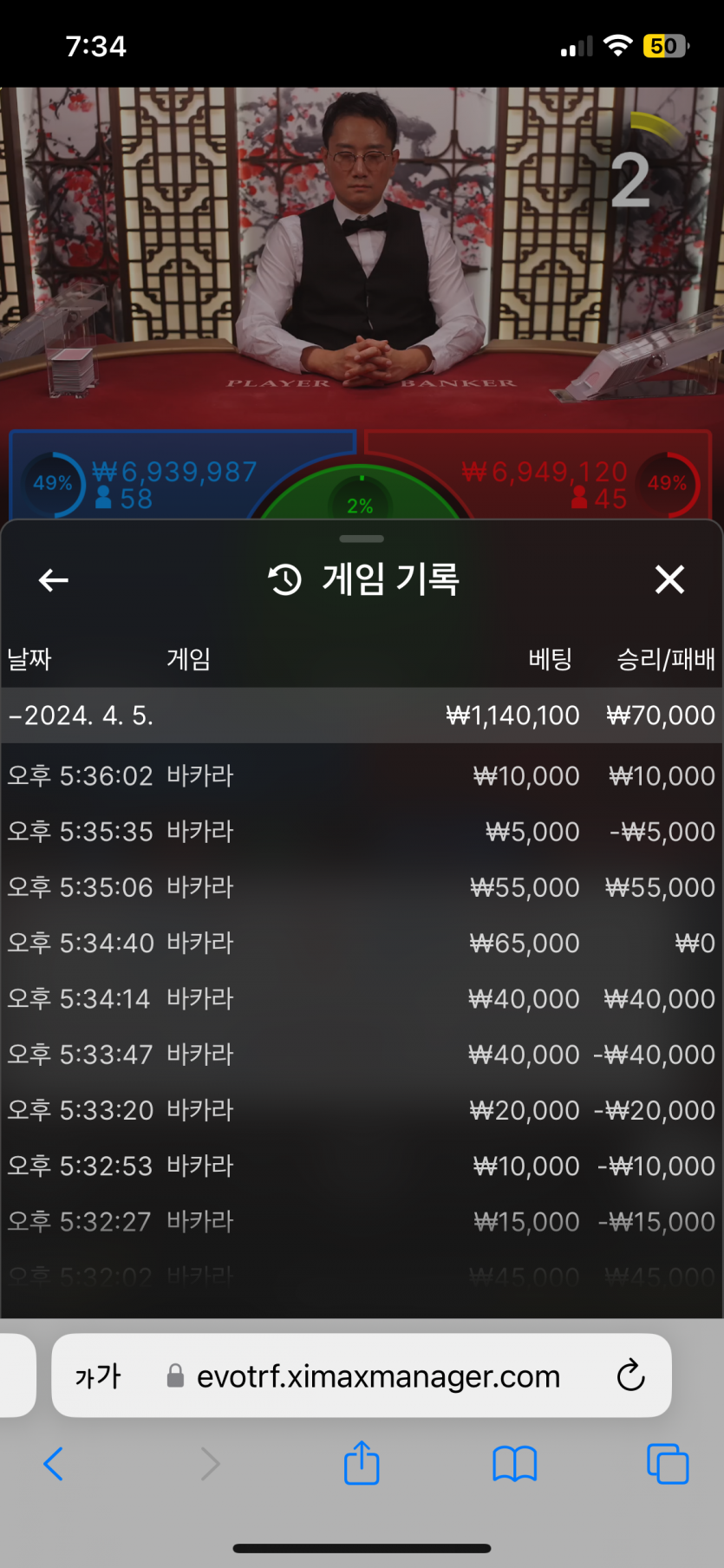724x1568 pixels.
Task: Open the 오후 5:34:14 바카라 record
Action: click(x=361, y=998)
